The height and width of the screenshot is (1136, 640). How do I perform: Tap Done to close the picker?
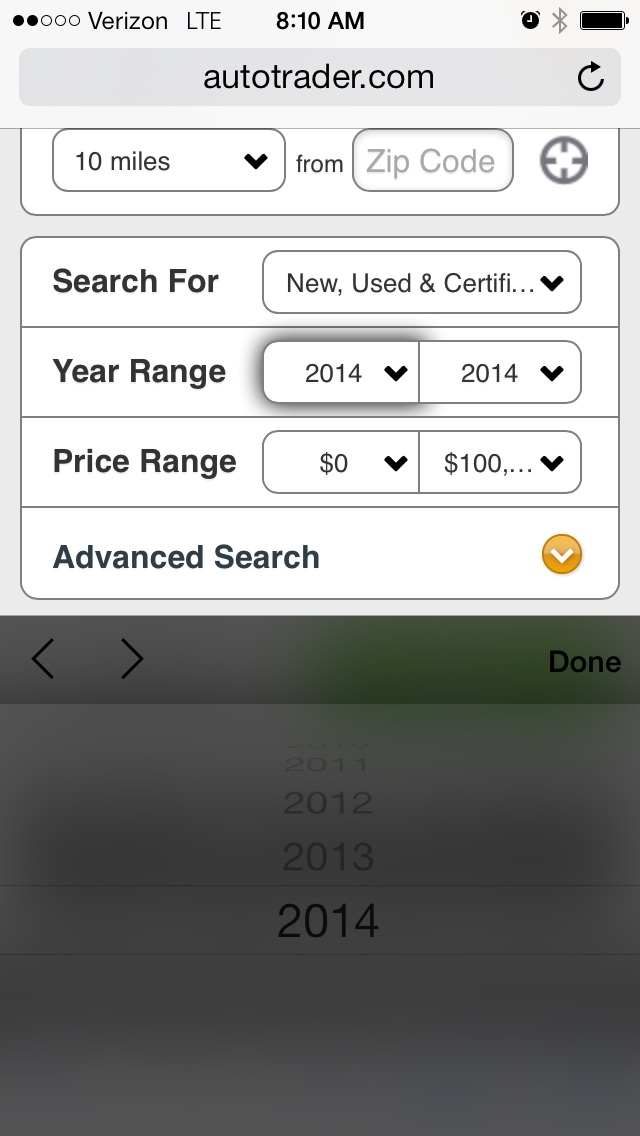[x=584, y=661]
